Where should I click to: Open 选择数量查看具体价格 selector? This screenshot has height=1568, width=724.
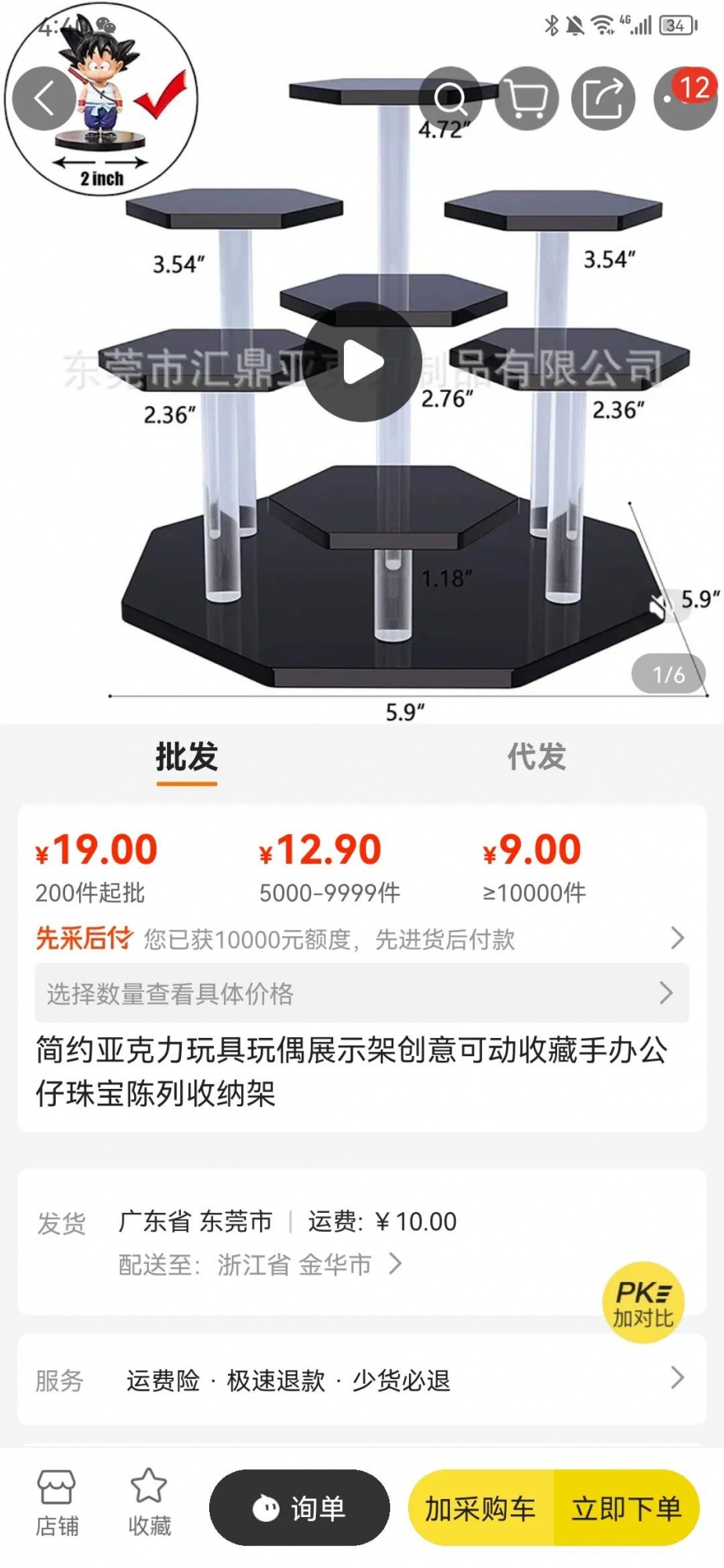coord(360,993)
